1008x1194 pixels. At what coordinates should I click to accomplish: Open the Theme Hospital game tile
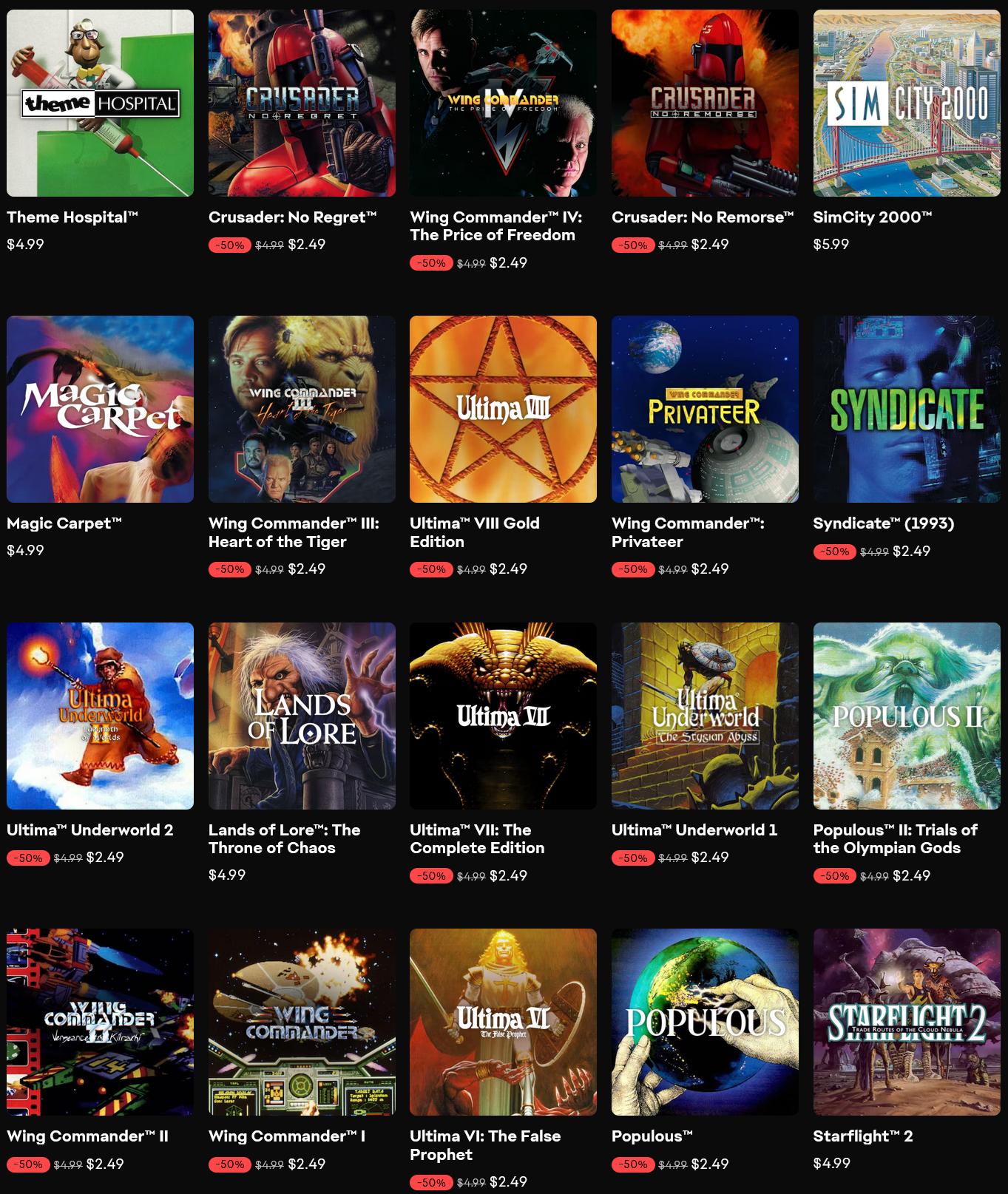(100, 104)
